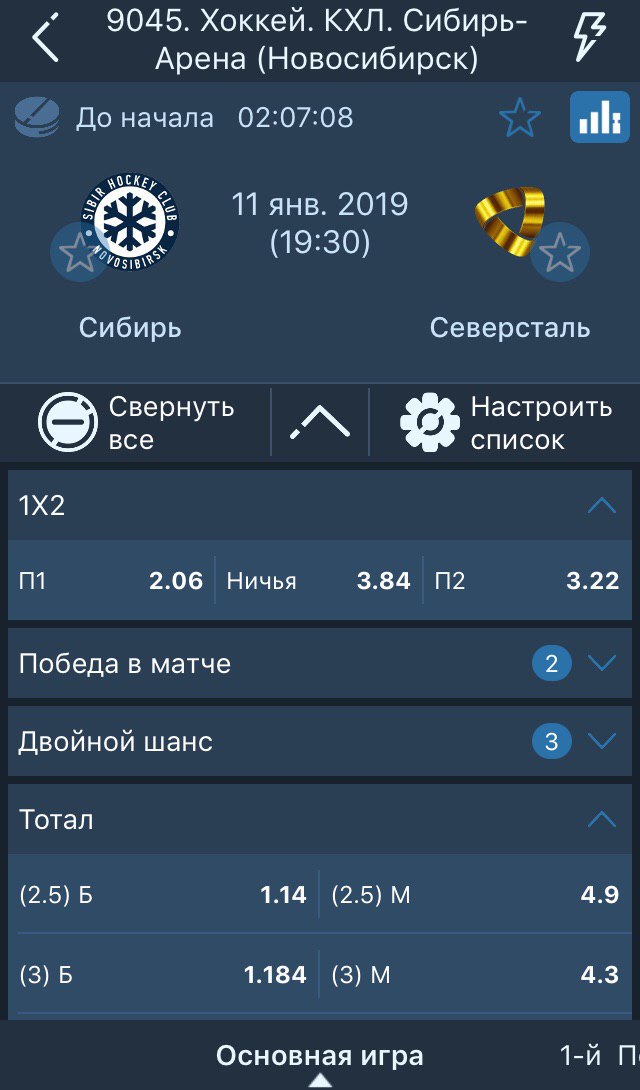The height and width of the screenshot is (1090, 640).
Task: Add this match to favorites
Action: [x=520, y=117]
